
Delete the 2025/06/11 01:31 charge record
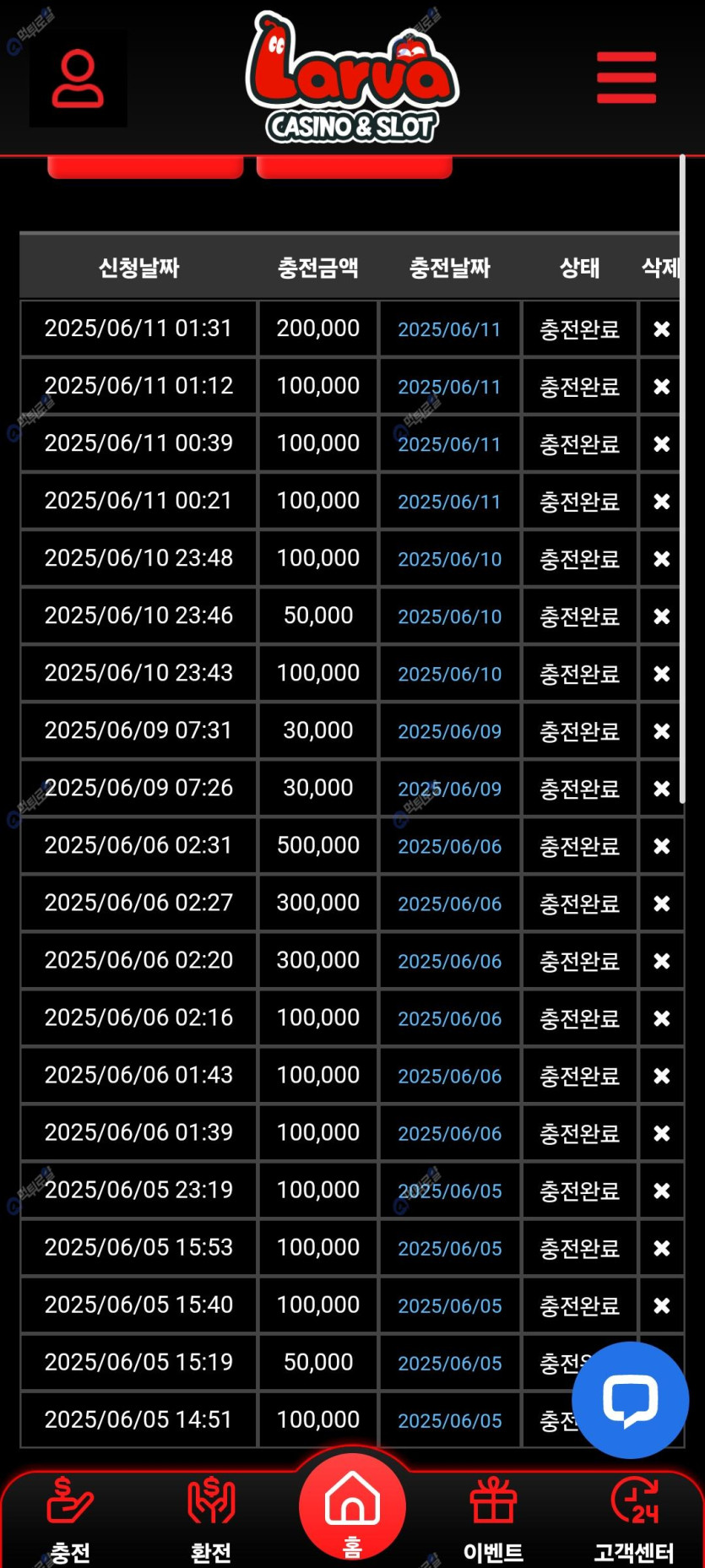click(x=662, y=329)
